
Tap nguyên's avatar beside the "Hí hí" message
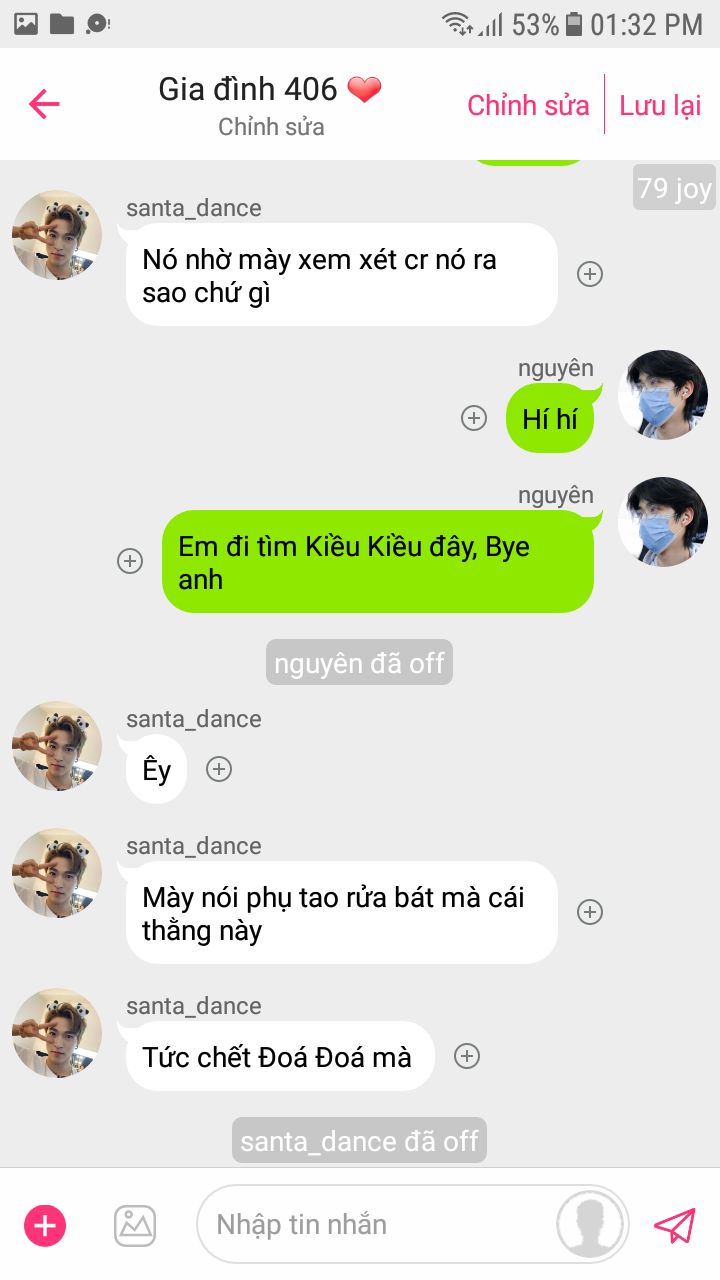pos(662,395)
